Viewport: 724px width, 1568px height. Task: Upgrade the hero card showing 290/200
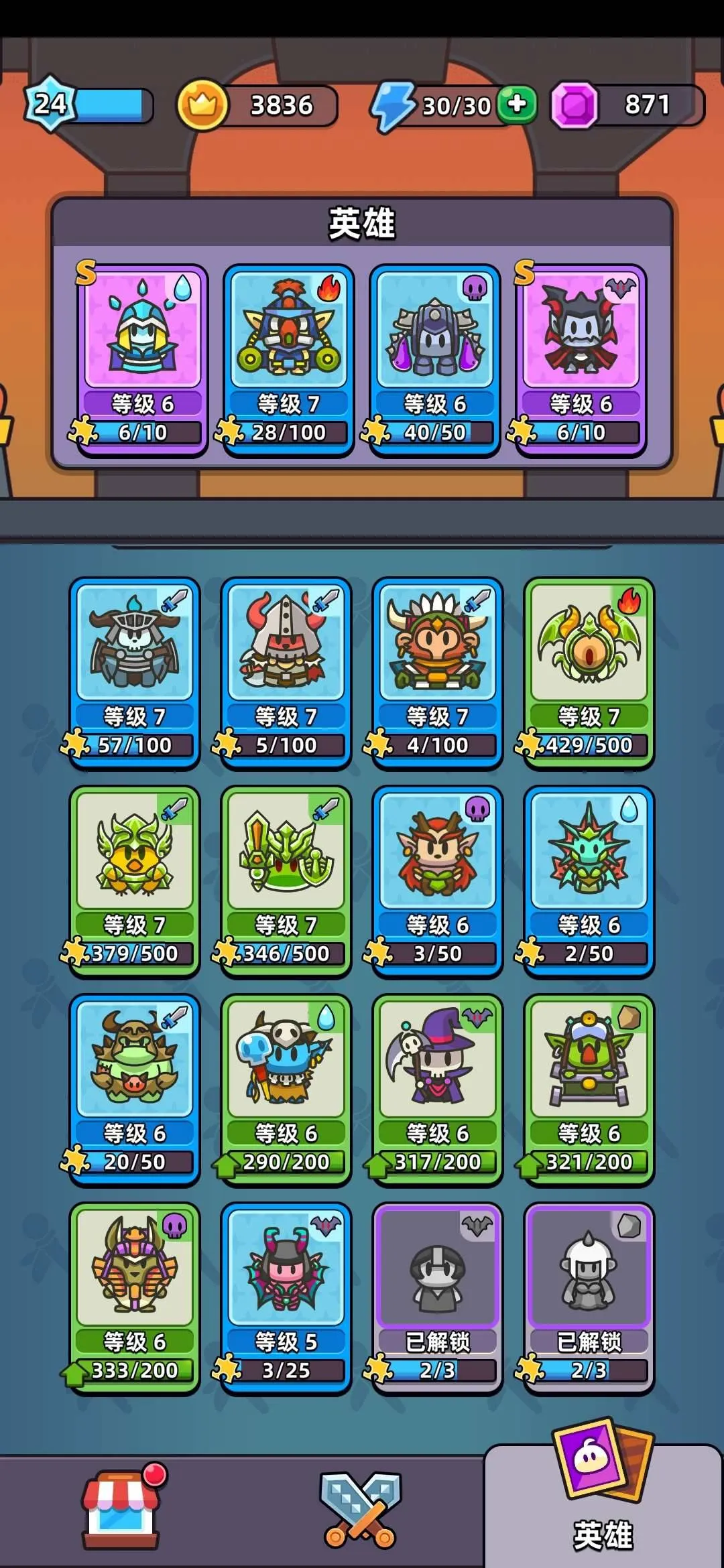coord(286,1088)
